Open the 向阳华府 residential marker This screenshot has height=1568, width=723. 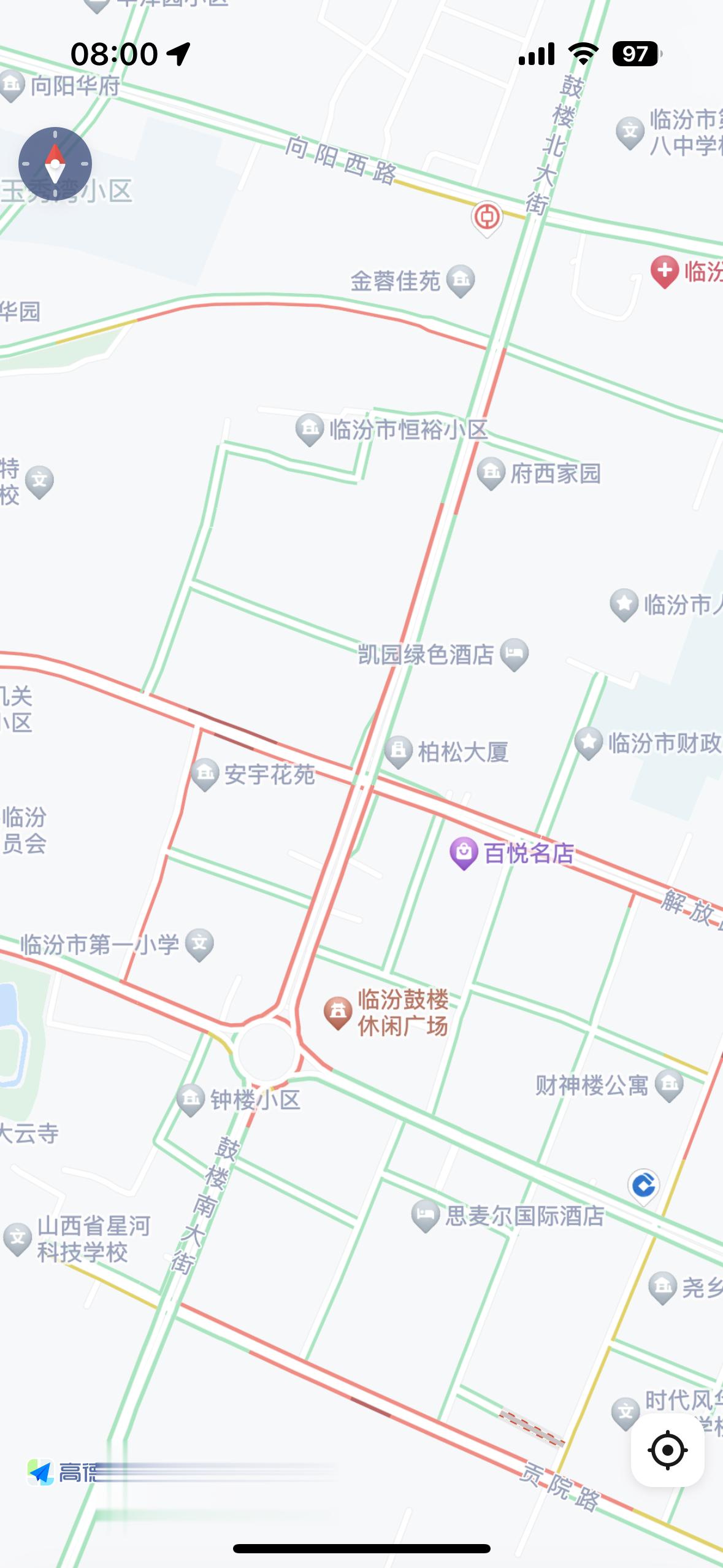tap(12, 85)
